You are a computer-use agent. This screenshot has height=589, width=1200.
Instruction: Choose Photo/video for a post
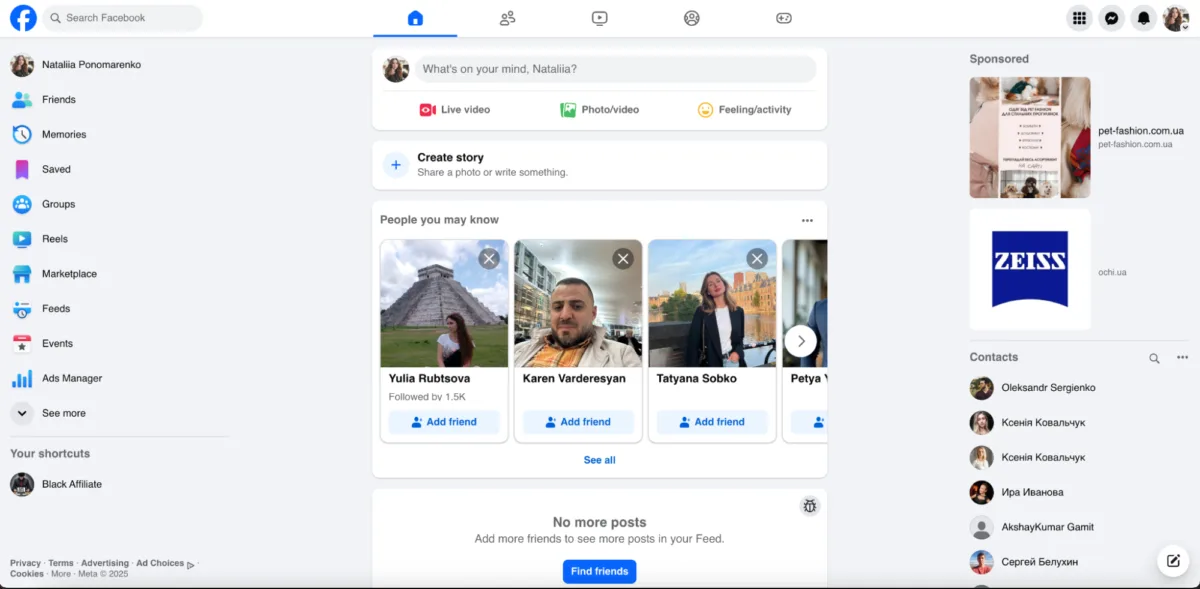tap(599, 110)
